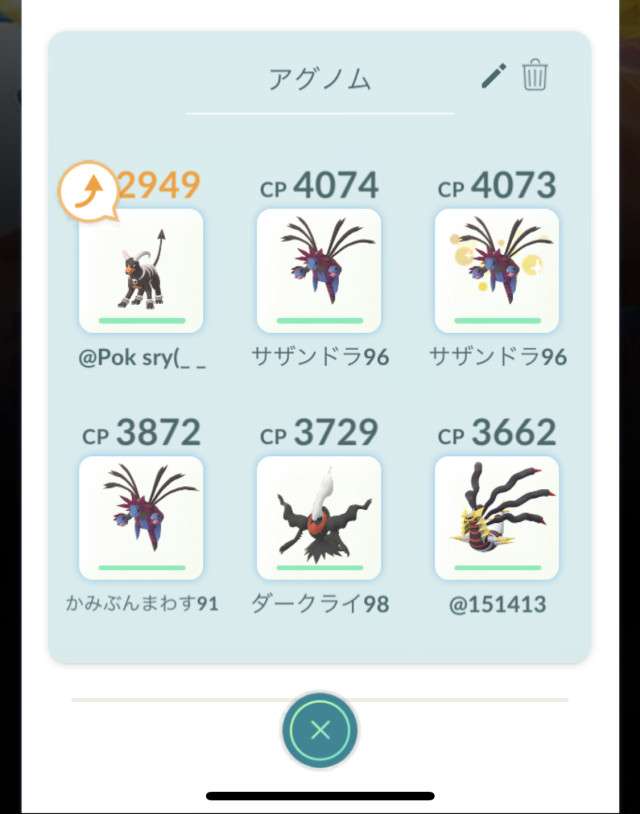Select the CP 4074 サザンドラ96 slot
This screenshot has width=640, height=814.
(x=319, y=271)
